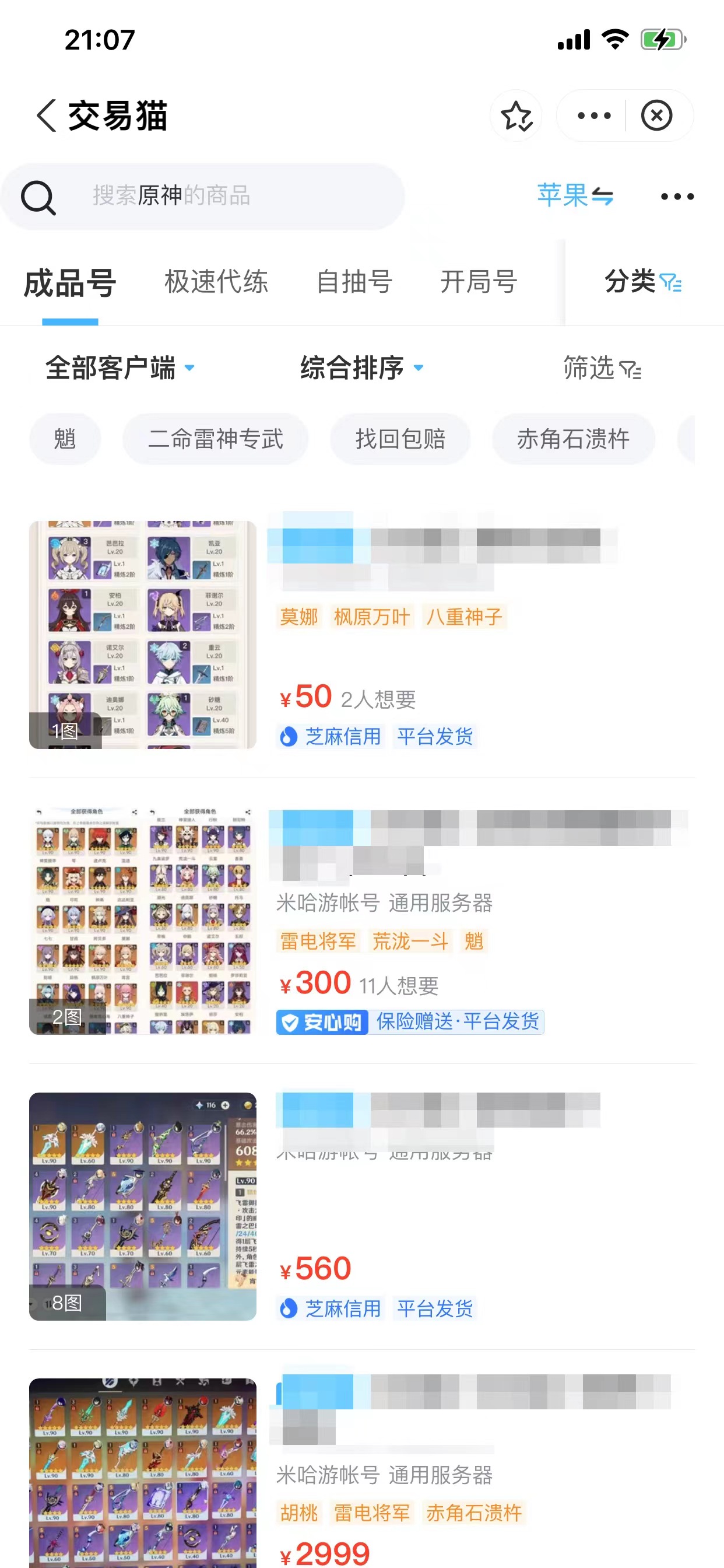724x1568 pixels.
Task: Go back from 交易猫 page
Action: (47, 116)
